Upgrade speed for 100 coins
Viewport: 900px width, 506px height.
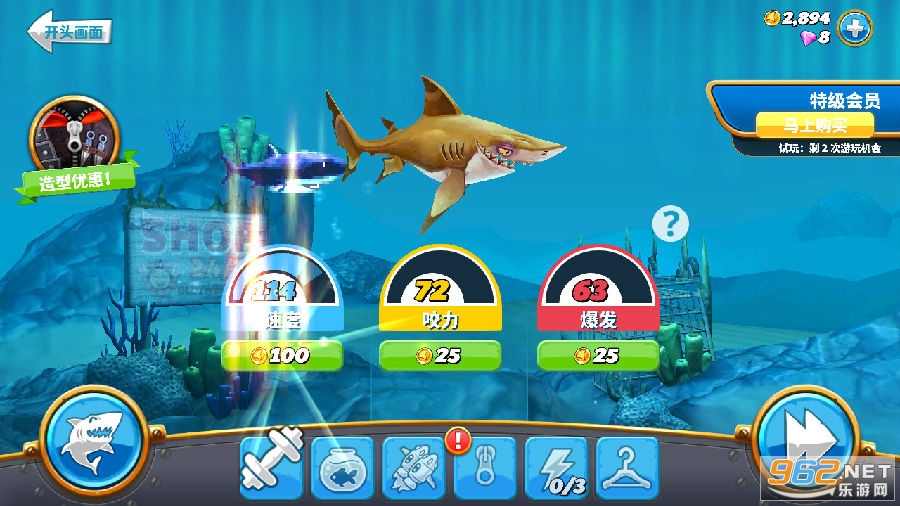click(281, 355)
